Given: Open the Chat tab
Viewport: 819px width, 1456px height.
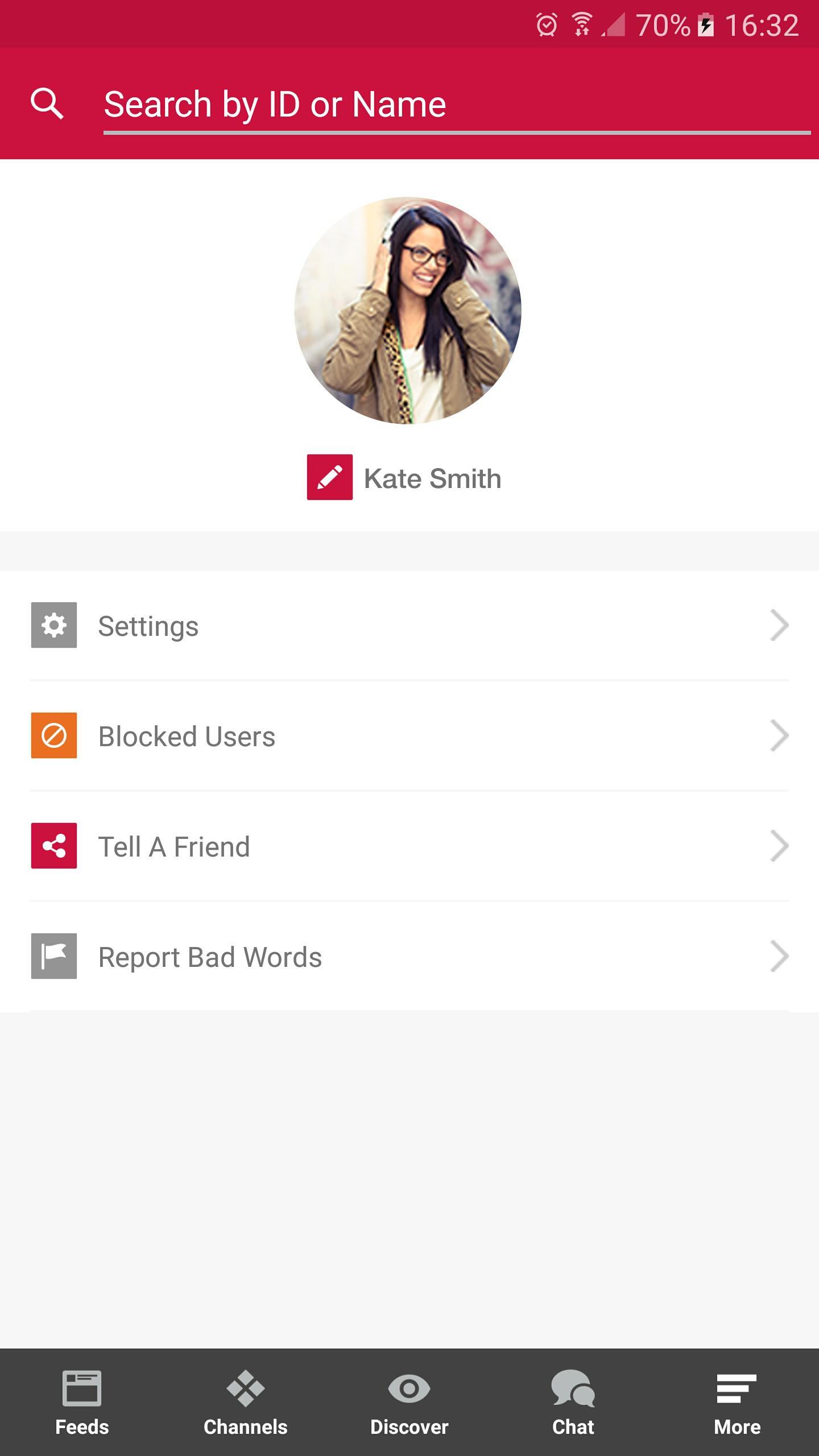Looking at the screenshot, I should click(x=573, y=1403).
